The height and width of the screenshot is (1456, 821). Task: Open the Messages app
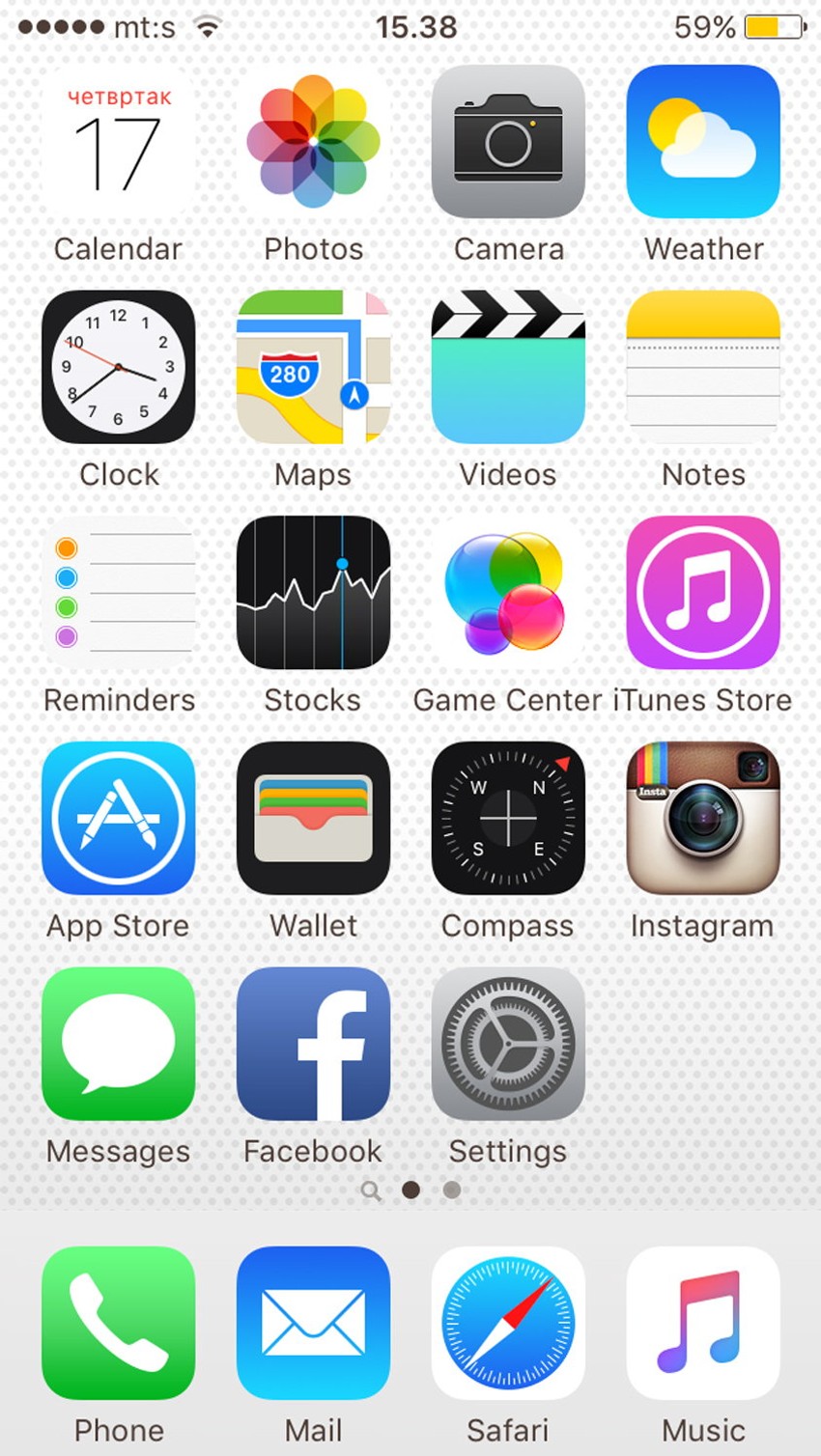click(119, 1044)
